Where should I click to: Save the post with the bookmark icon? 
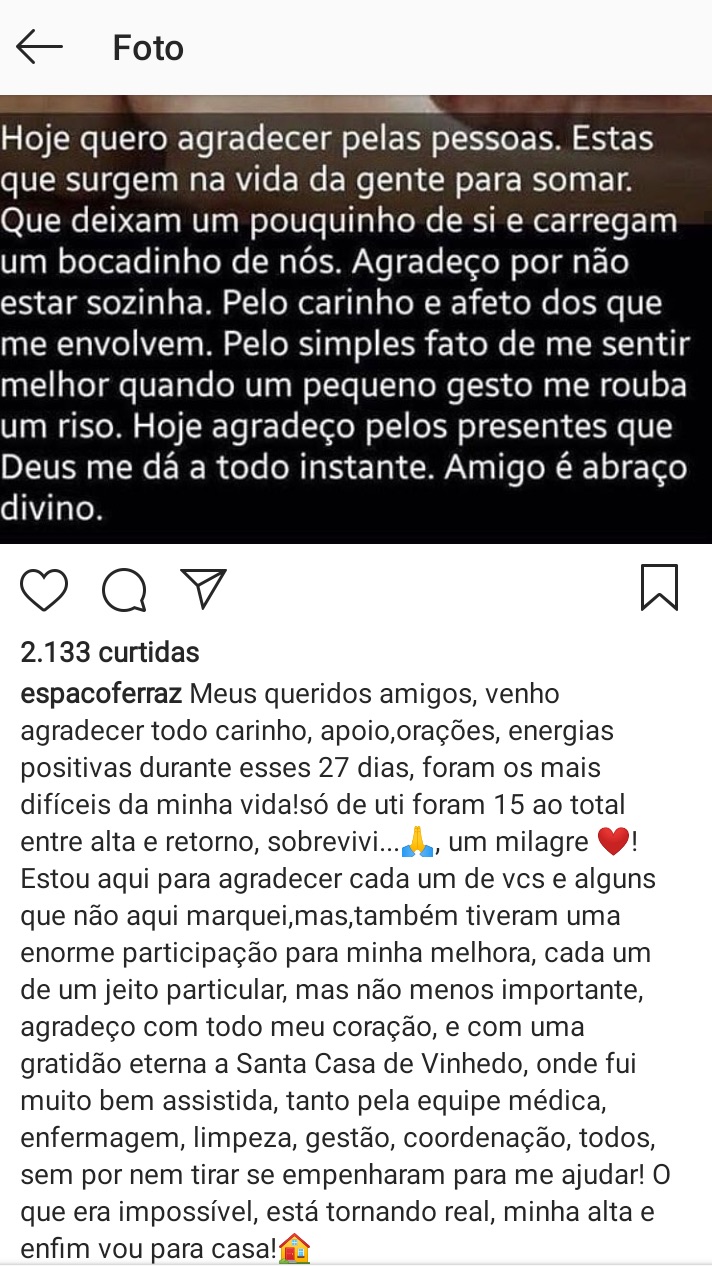click(x=659, y=588)
